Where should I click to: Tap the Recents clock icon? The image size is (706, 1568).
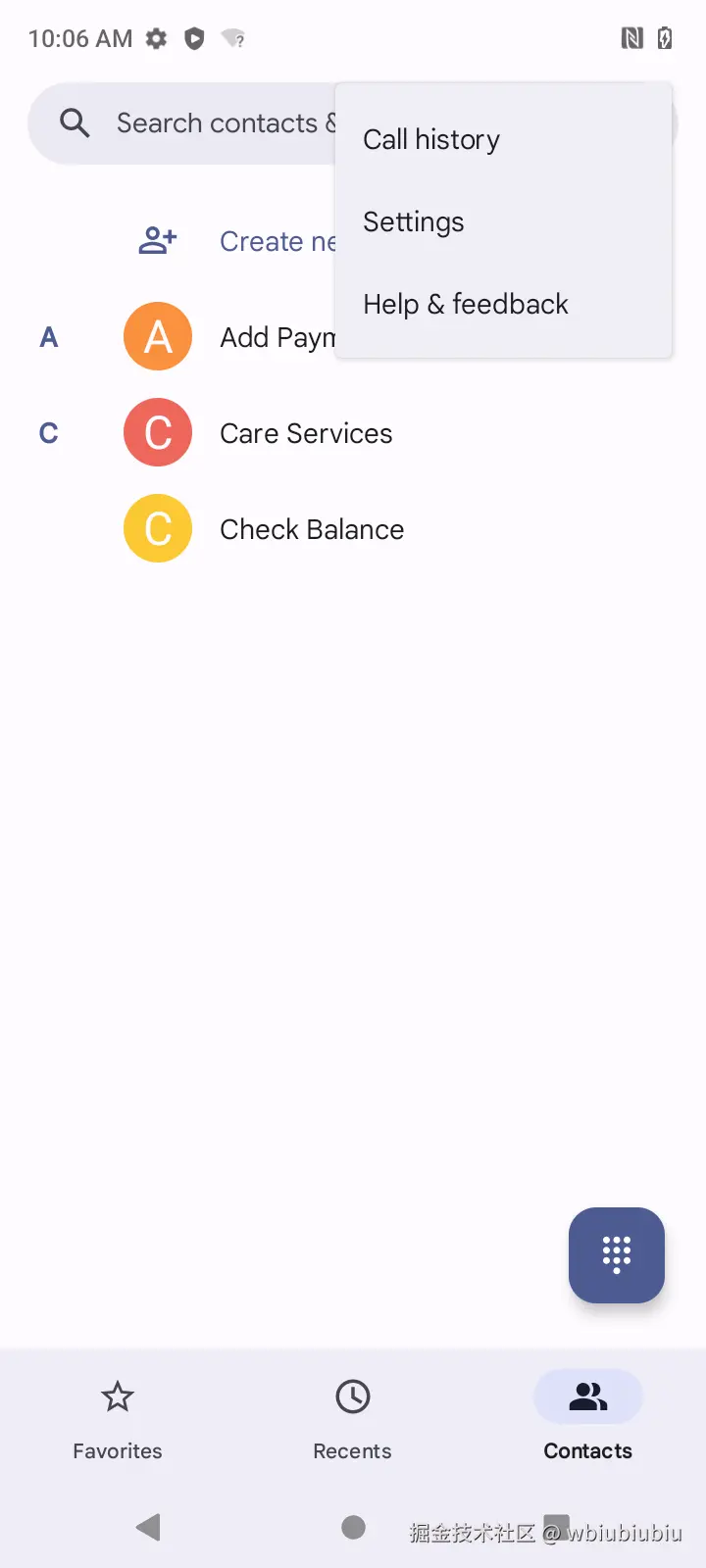click(352, 1396)
